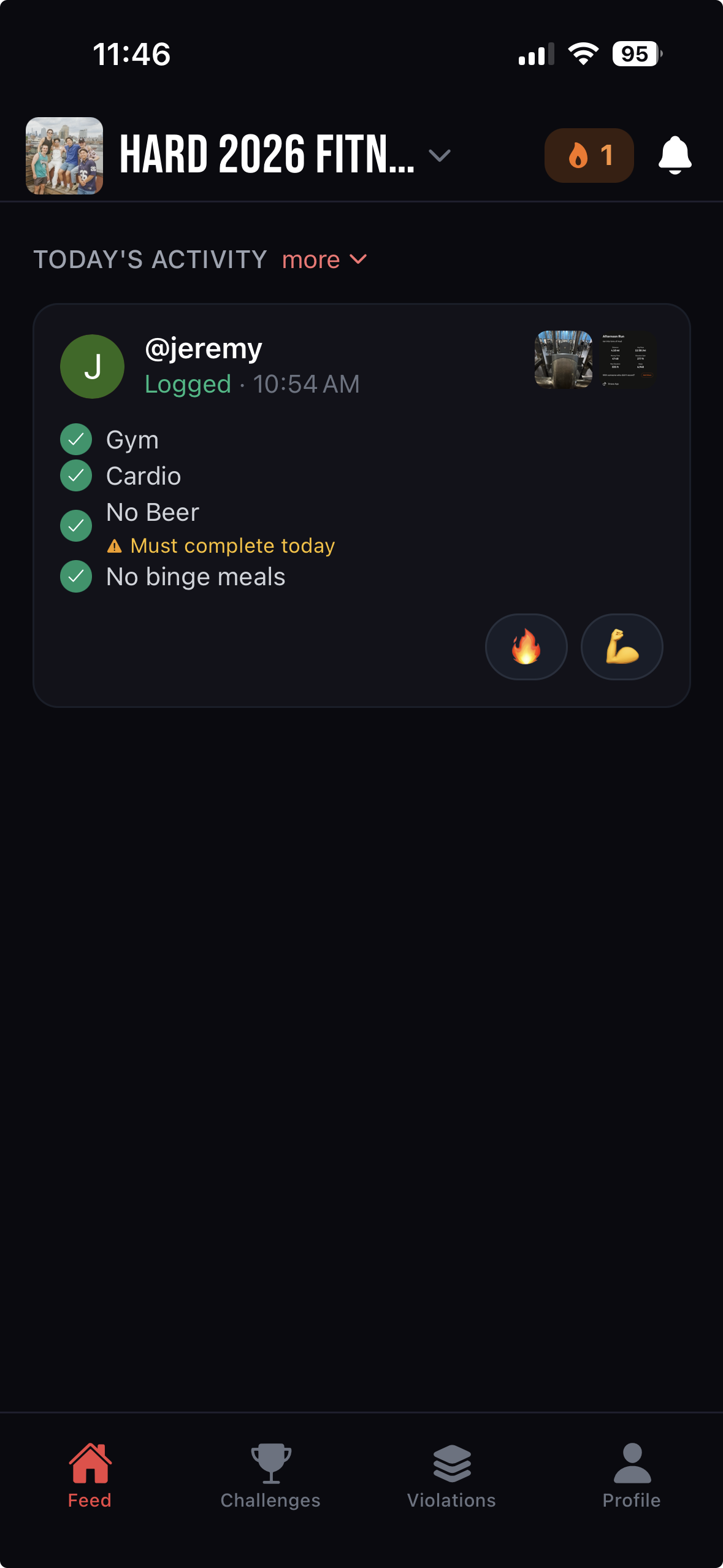Uncheck the No Beer task
Viewport: 723px width, 1568px height.
(75, 526)
